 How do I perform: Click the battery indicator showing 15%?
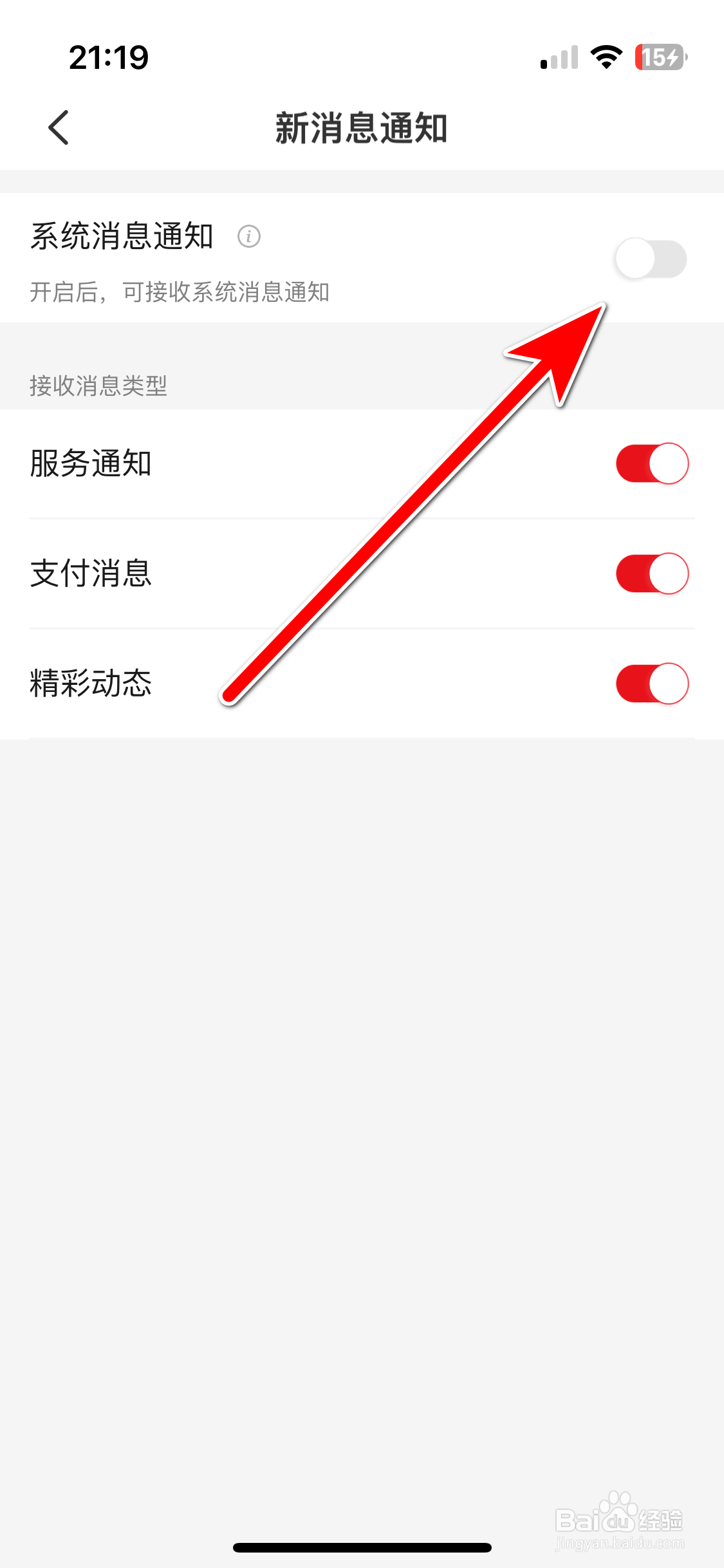point(658,57)
